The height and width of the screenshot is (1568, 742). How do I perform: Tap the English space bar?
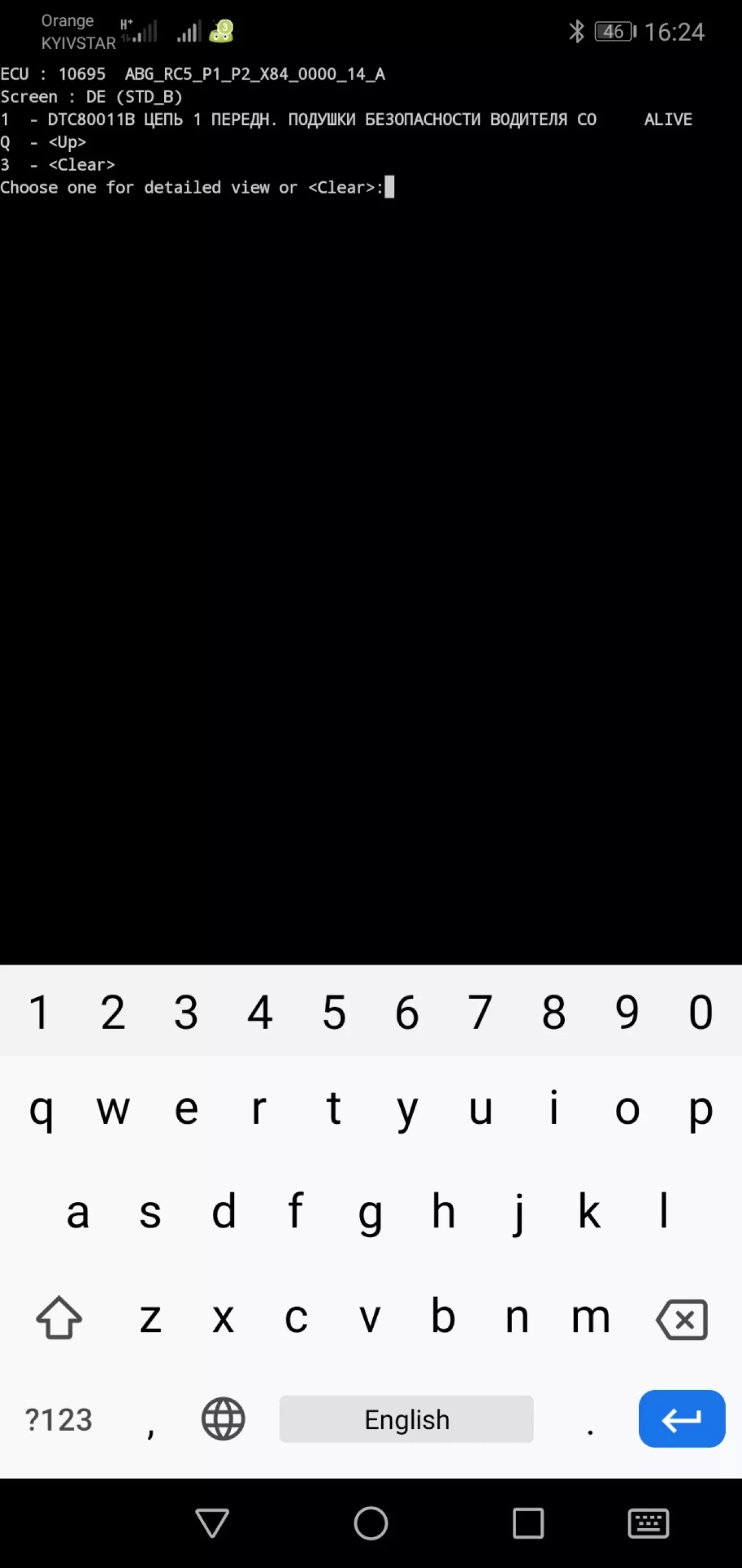(406, 1420)
